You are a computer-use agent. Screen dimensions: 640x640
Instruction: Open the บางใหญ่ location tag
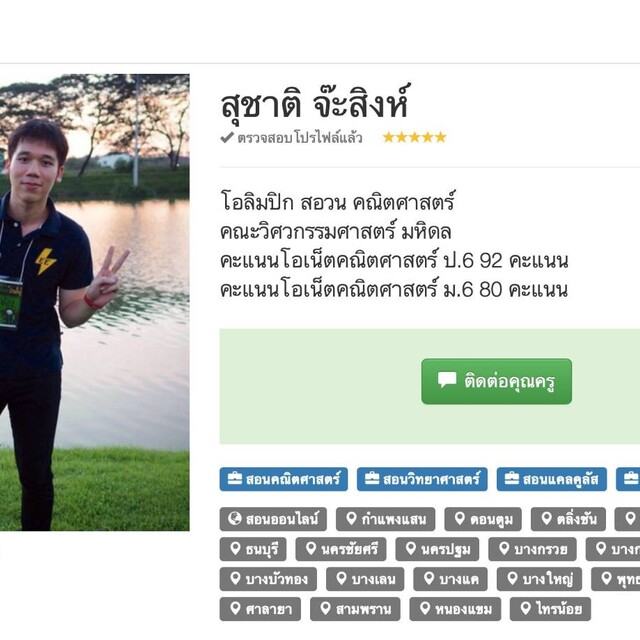(539, 579)
